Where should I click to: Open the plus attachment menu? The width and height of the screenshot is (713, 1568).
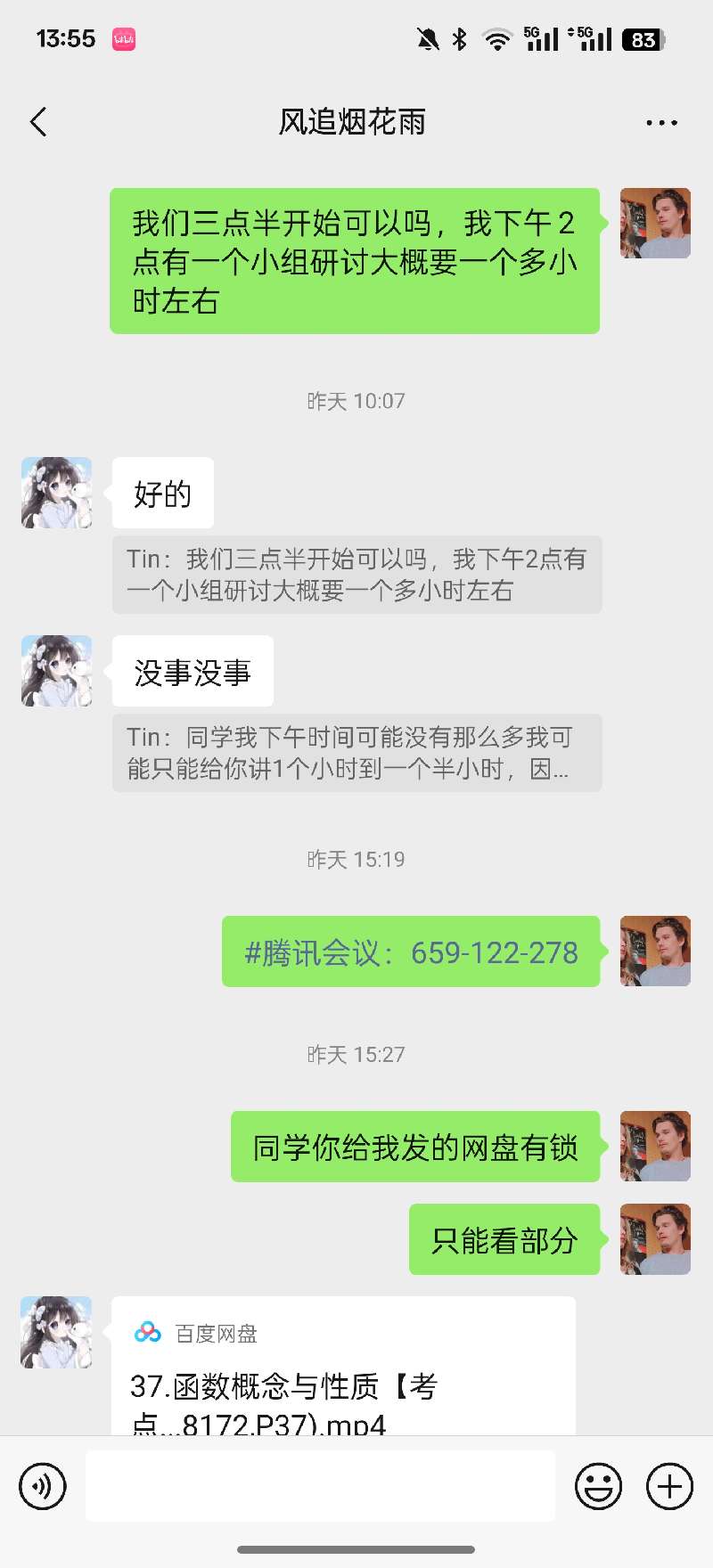tap(669, 1486)
